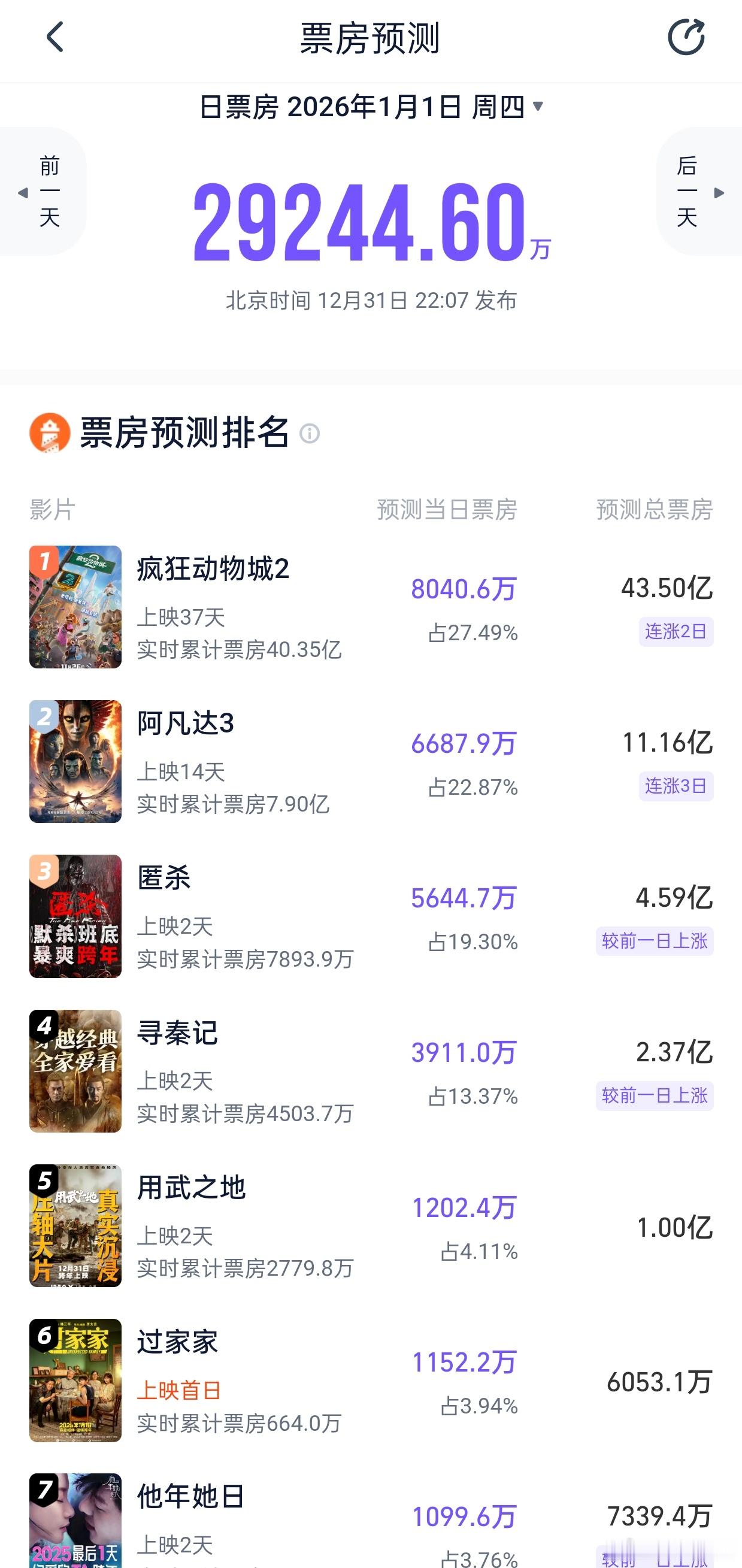Click the left arrow beside 前一天
742x1568 pixels.
tap(25, 193)
